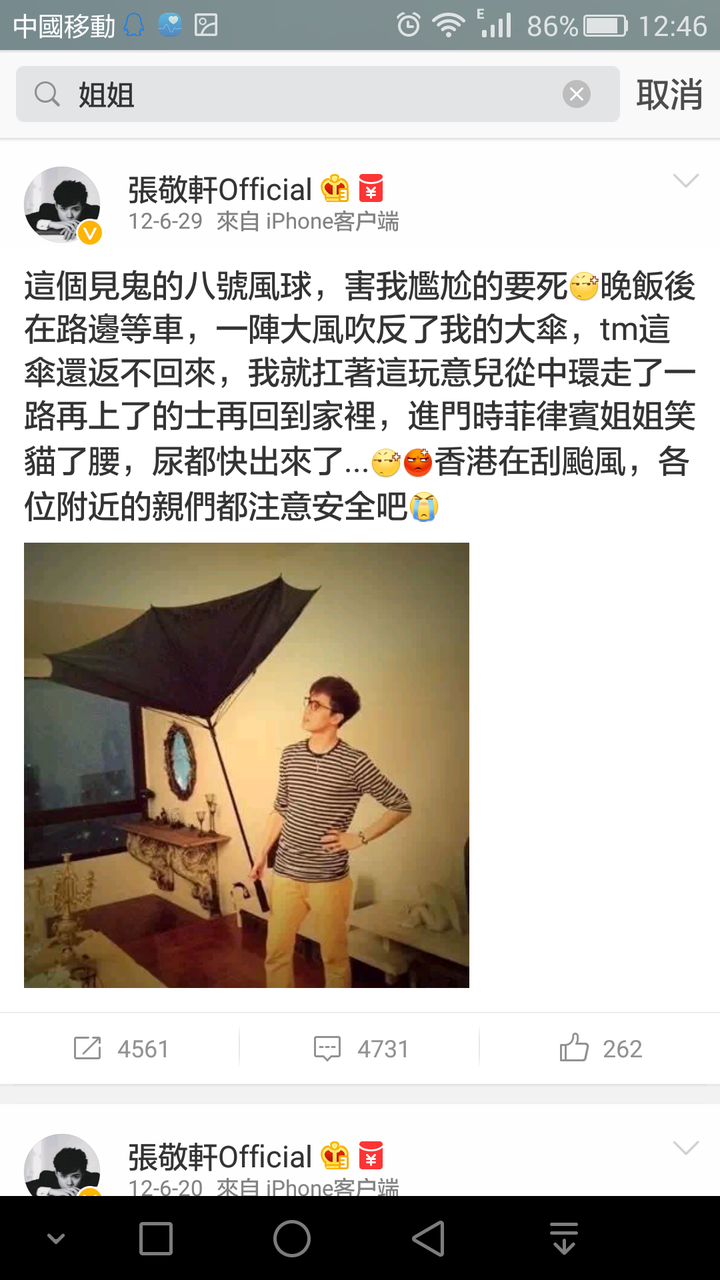
Task: Open 張敬軒Official's avatar on the 12-6-29 post
Action: [62, 205]
